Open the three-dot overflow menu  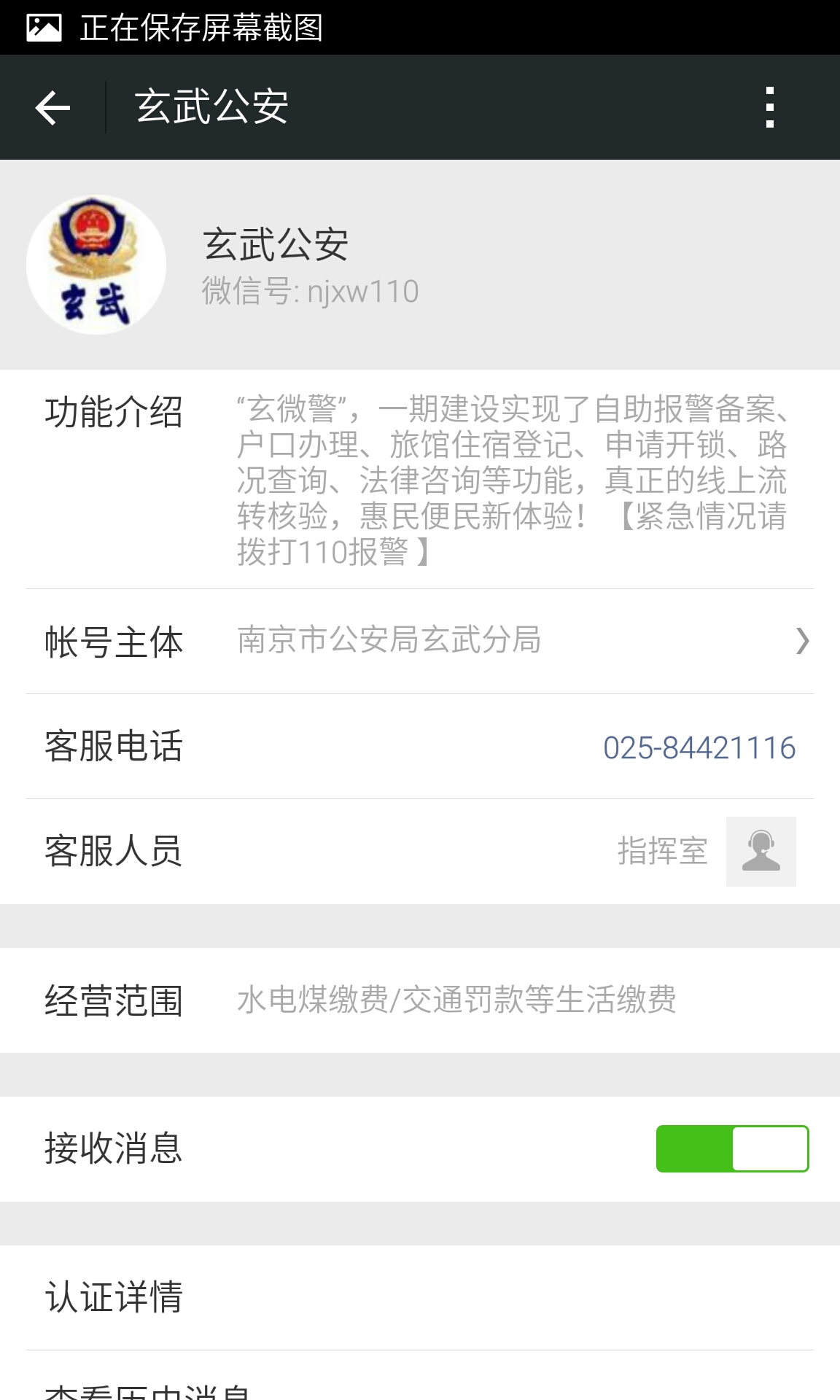[x=769, y=108]
